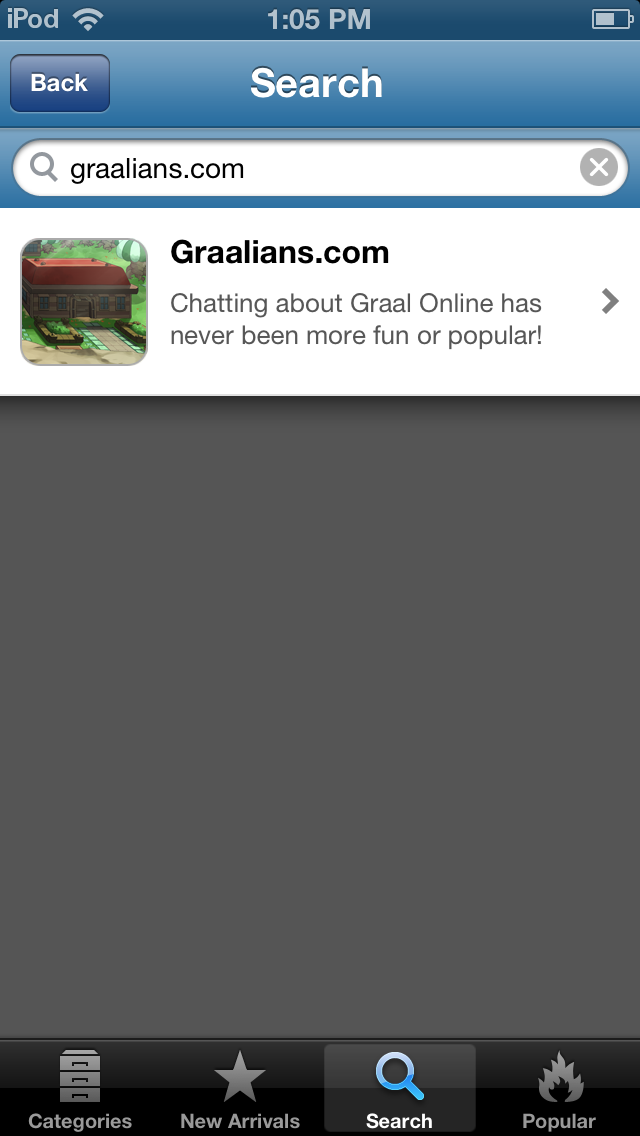The height and width of the screenshot is (1136, 640).
Task: Switch to the Categories tab
Action: [x=80, y=1090]
